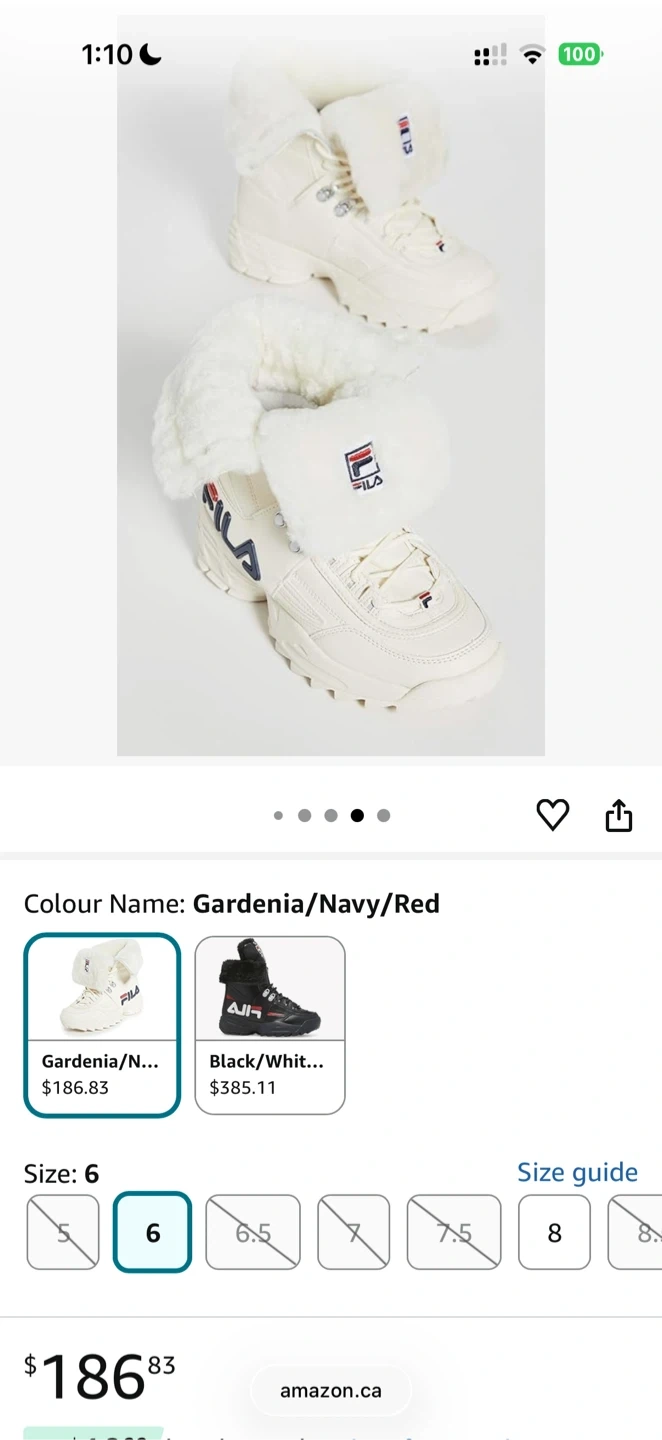Select the Gardenia/Navy/Red colour option
The height and width of the screenshot is (1440, 662).
click(x=102, y=1025)
